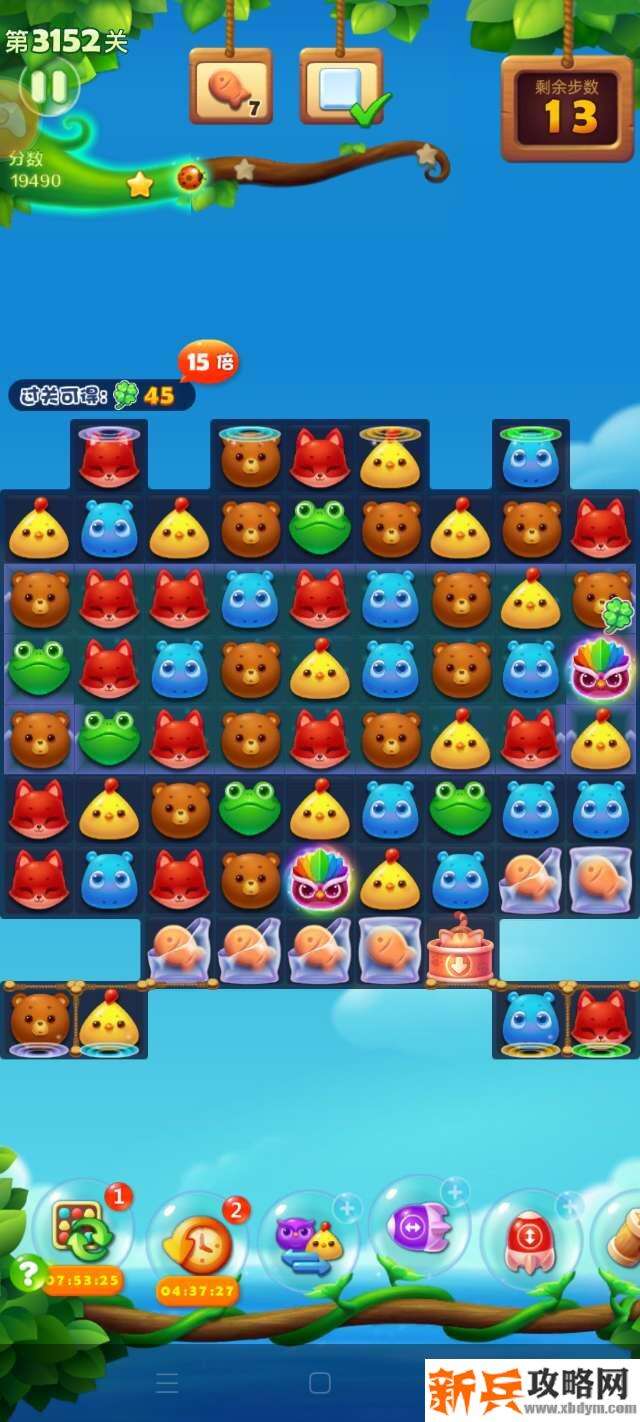This screenshot has height=1422, width=640.
Task: Select the swap two animals booster
Action: tap(308, 1242)
